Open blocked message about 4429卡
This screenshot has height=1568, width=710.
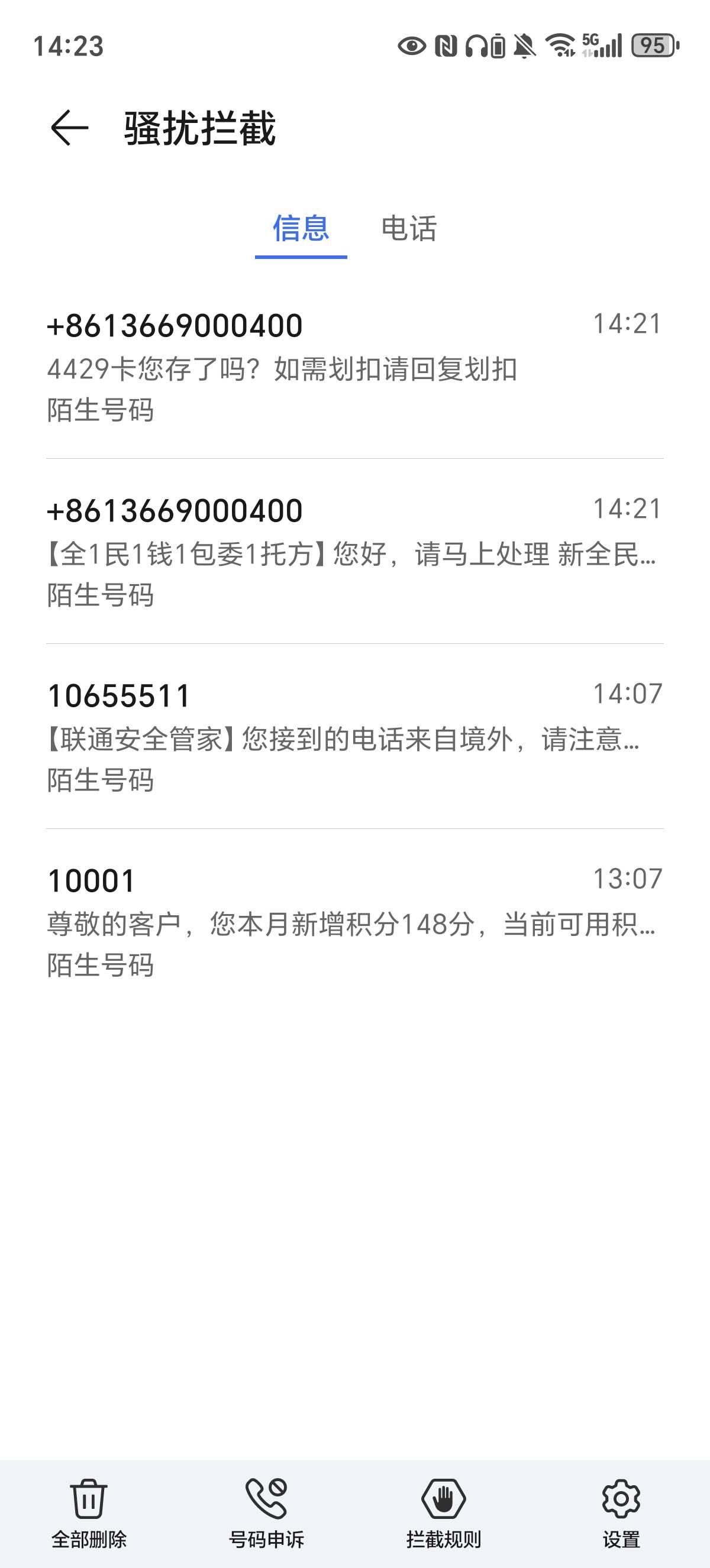click(355, 367)
